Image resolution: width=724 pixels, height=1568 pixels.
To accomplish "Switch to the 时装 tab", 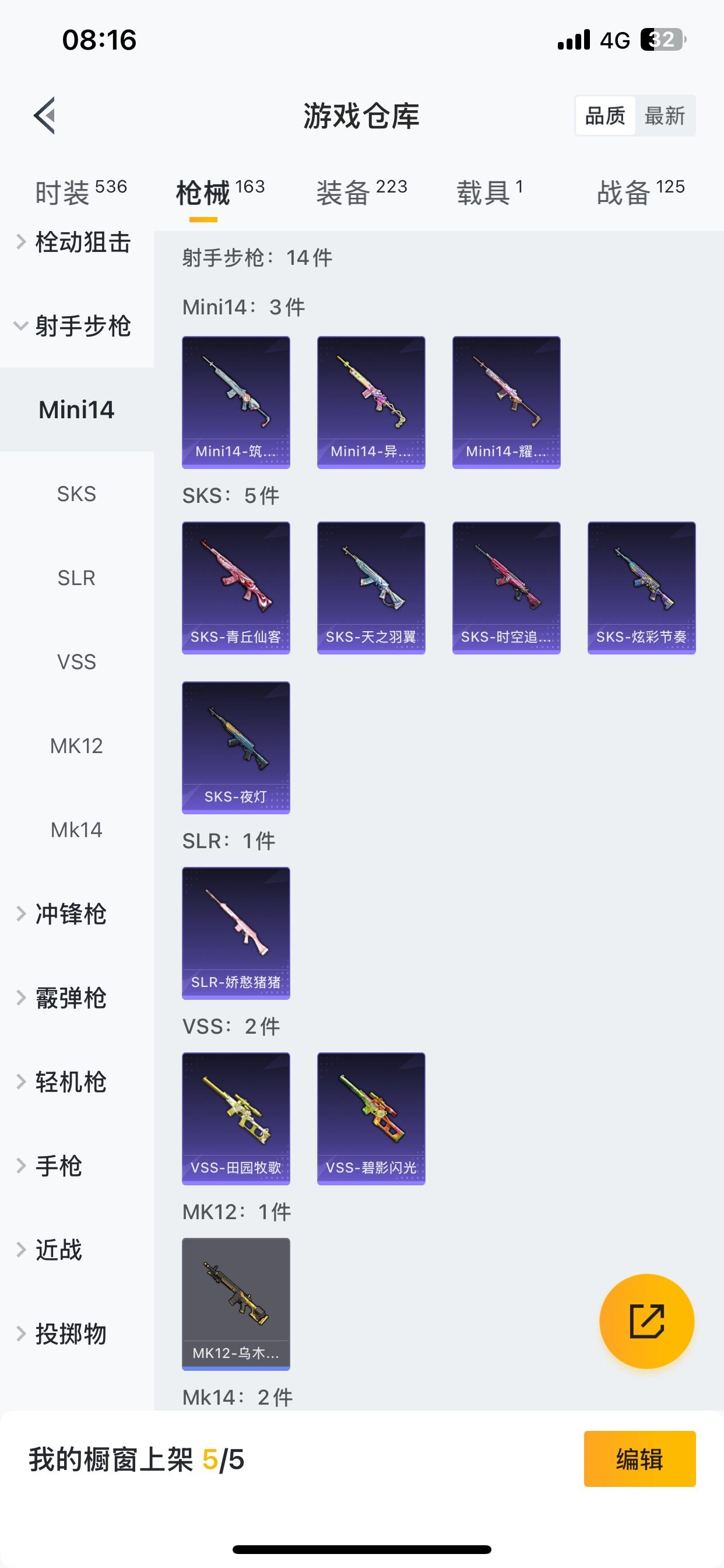I will (79, 192).
